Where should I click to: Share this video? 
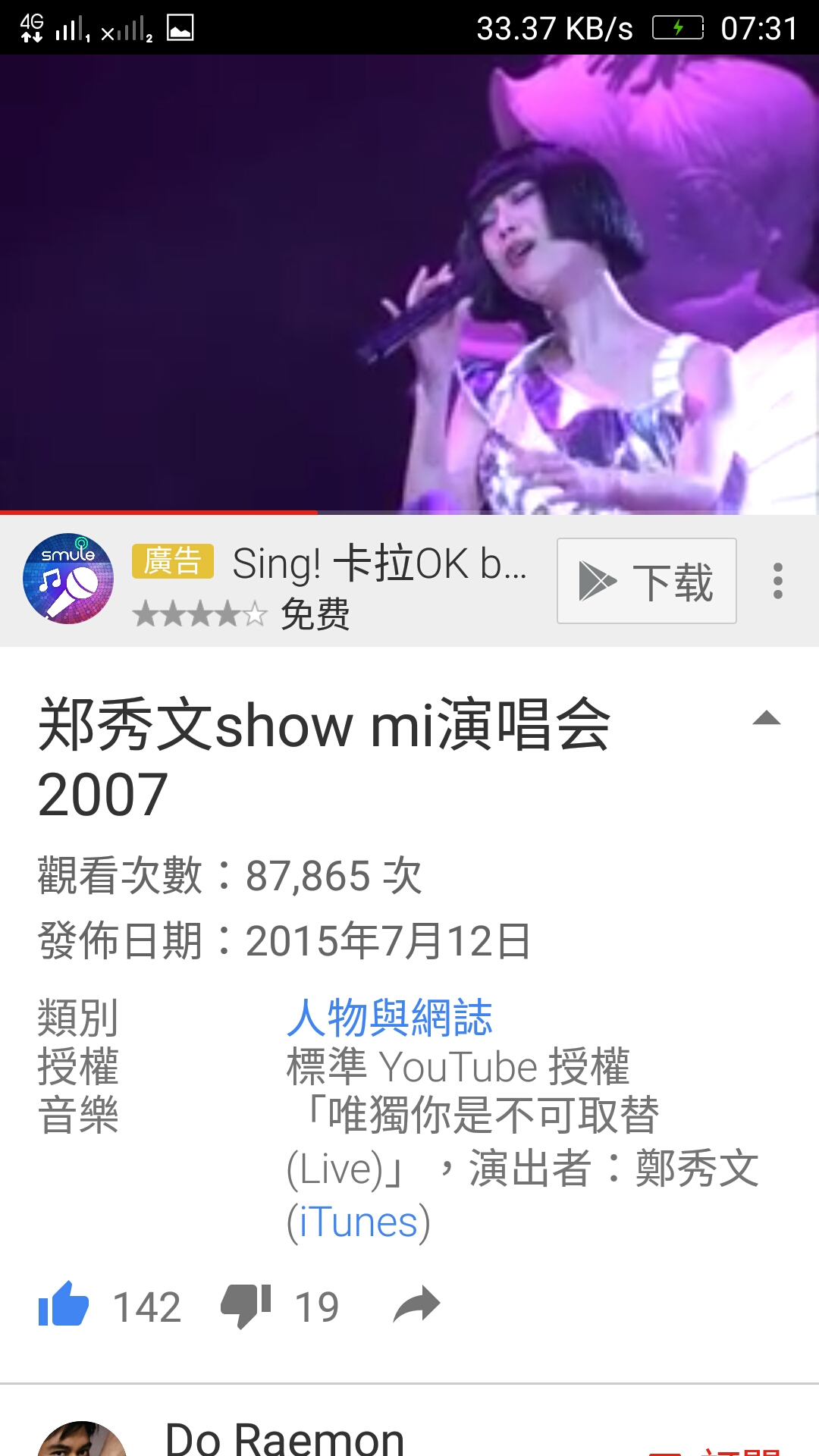416,1305
